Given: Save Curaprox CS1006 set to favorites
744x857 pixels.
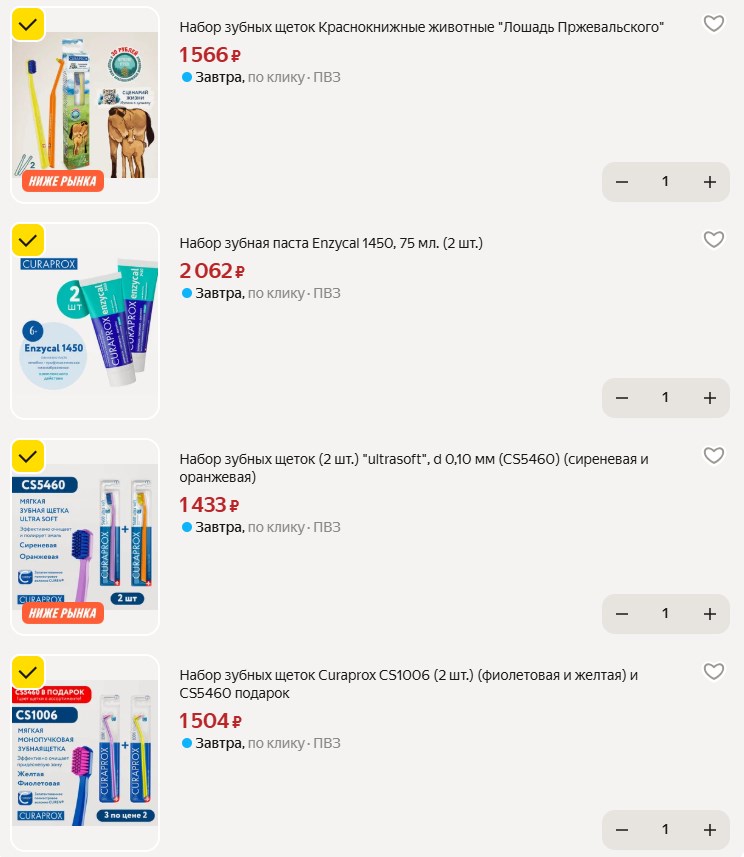Looking at the screenshot, I should click(713, 672).
